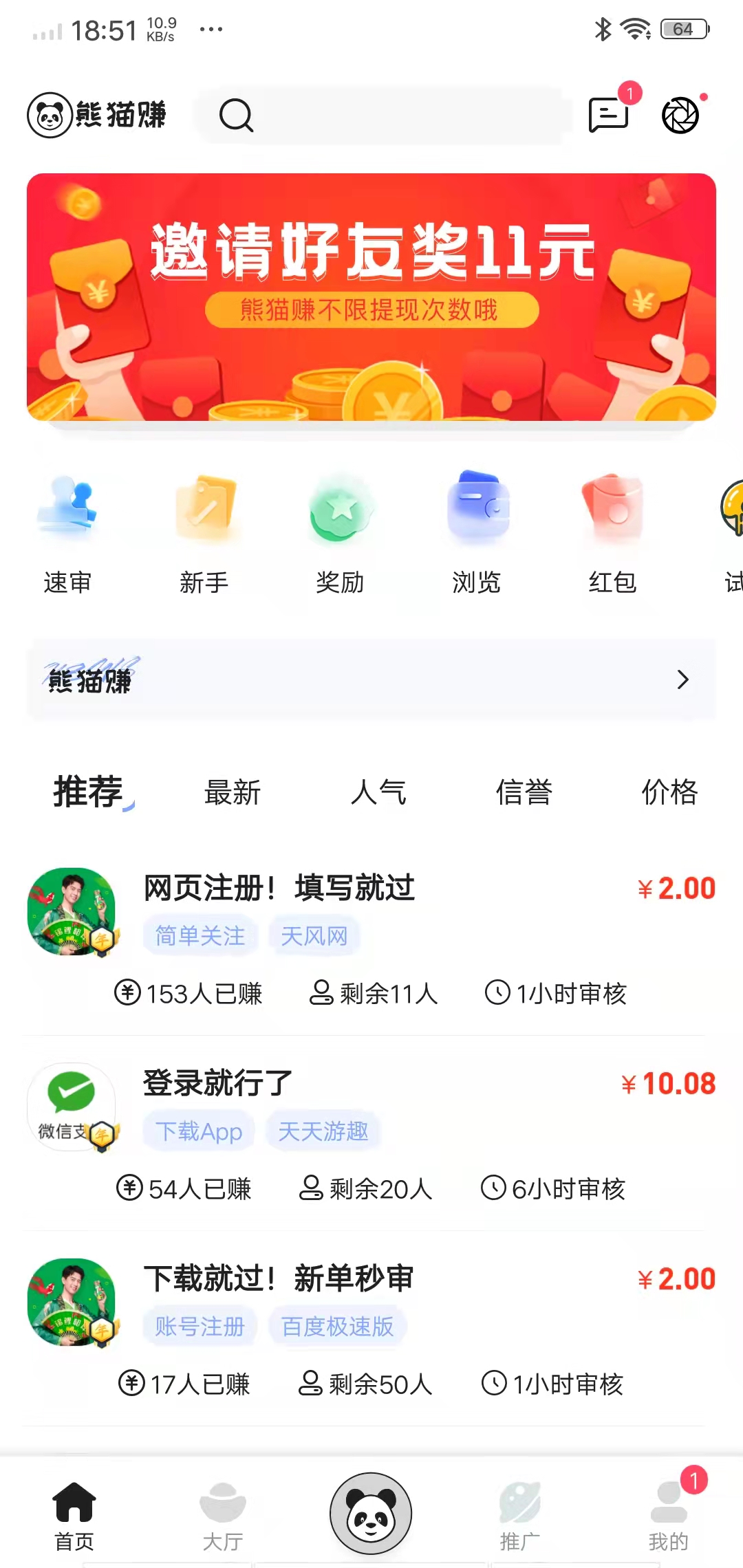Tap the camera aperture icon top right
Screen dimensions: 743x1568
click(680, 114)
